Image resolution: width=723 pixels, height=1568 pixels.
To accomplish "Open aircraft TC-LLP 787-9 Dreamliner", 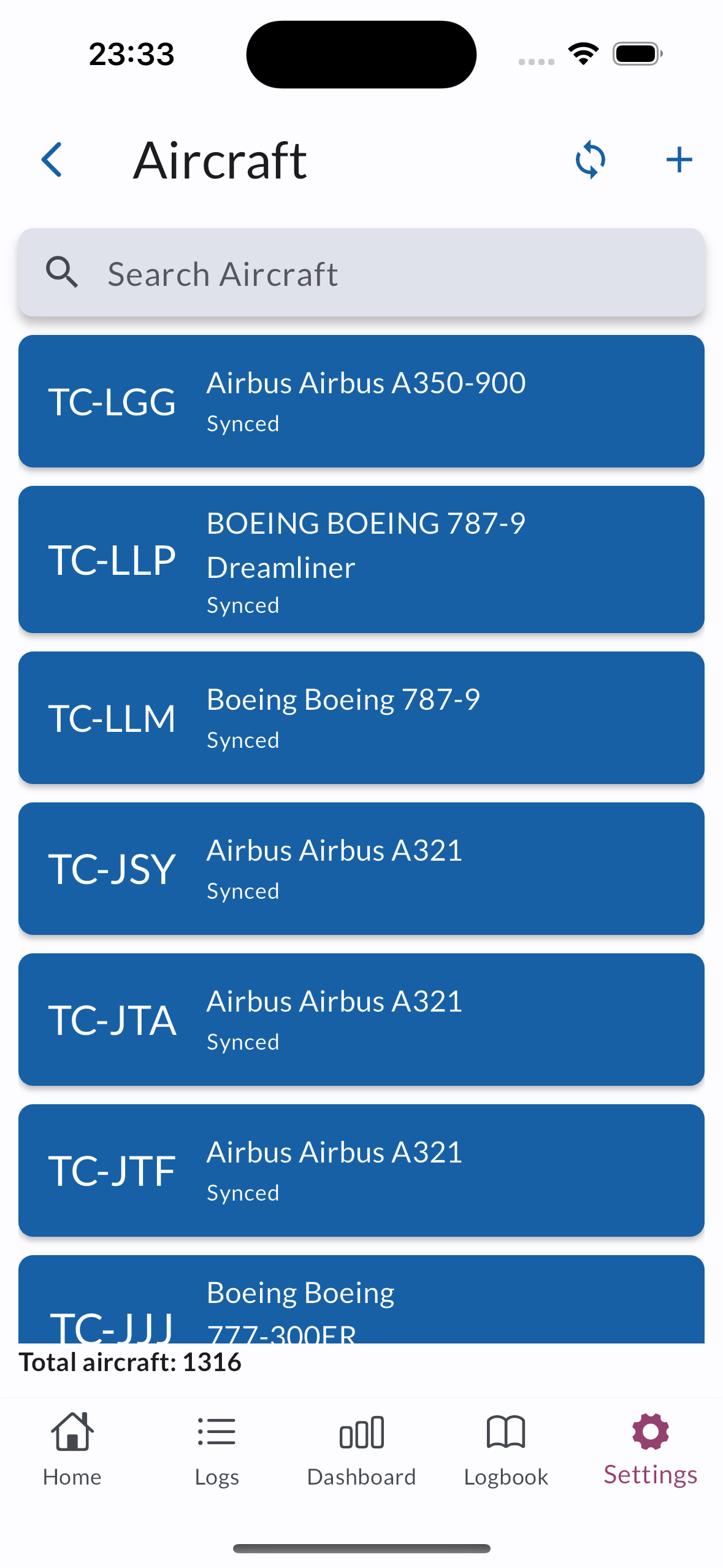I will coord(361,559).
